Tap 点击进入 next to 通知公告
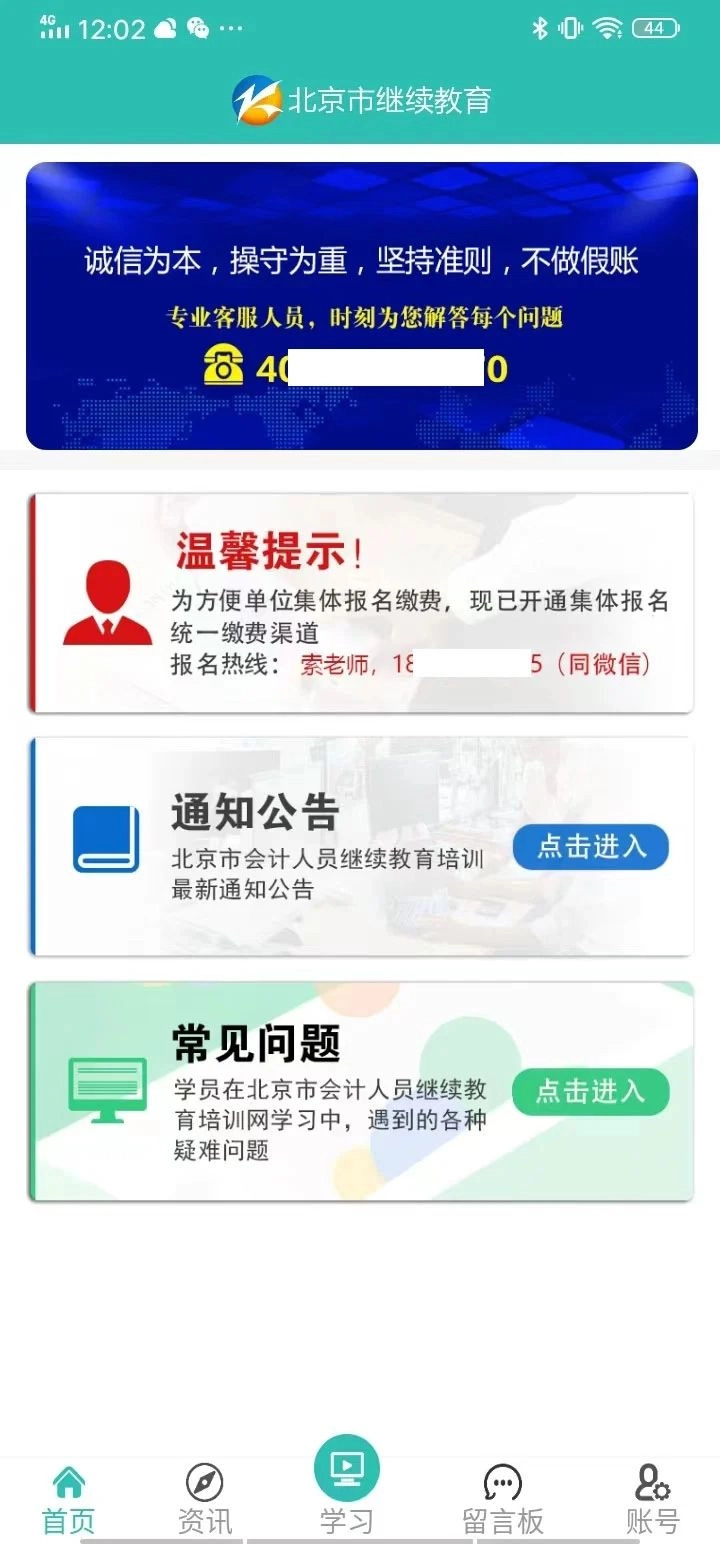Viewport: 720px width, 1544px height. point(590,847)
